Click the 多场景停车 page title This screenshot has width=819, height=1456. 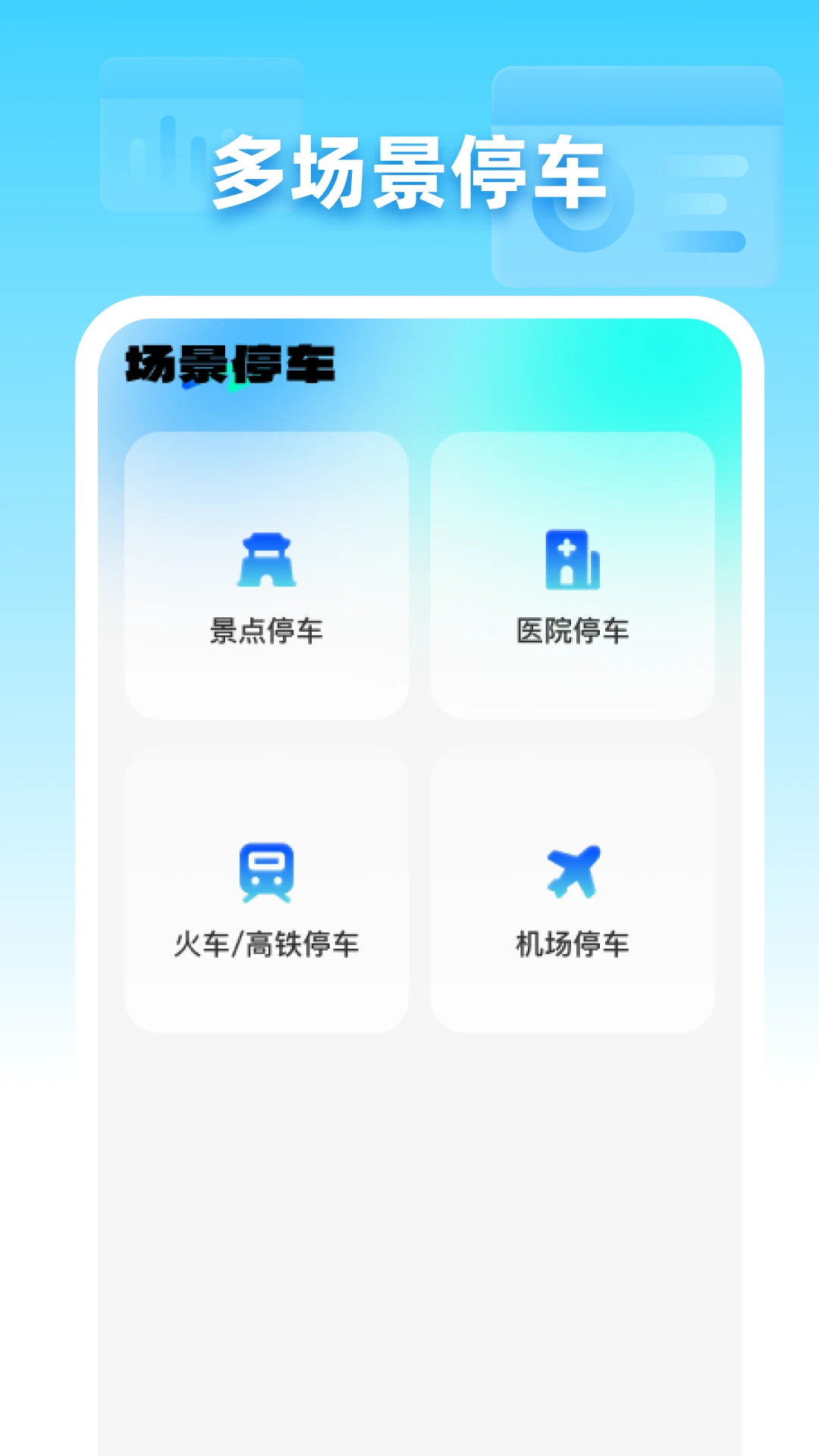[409, 173]
